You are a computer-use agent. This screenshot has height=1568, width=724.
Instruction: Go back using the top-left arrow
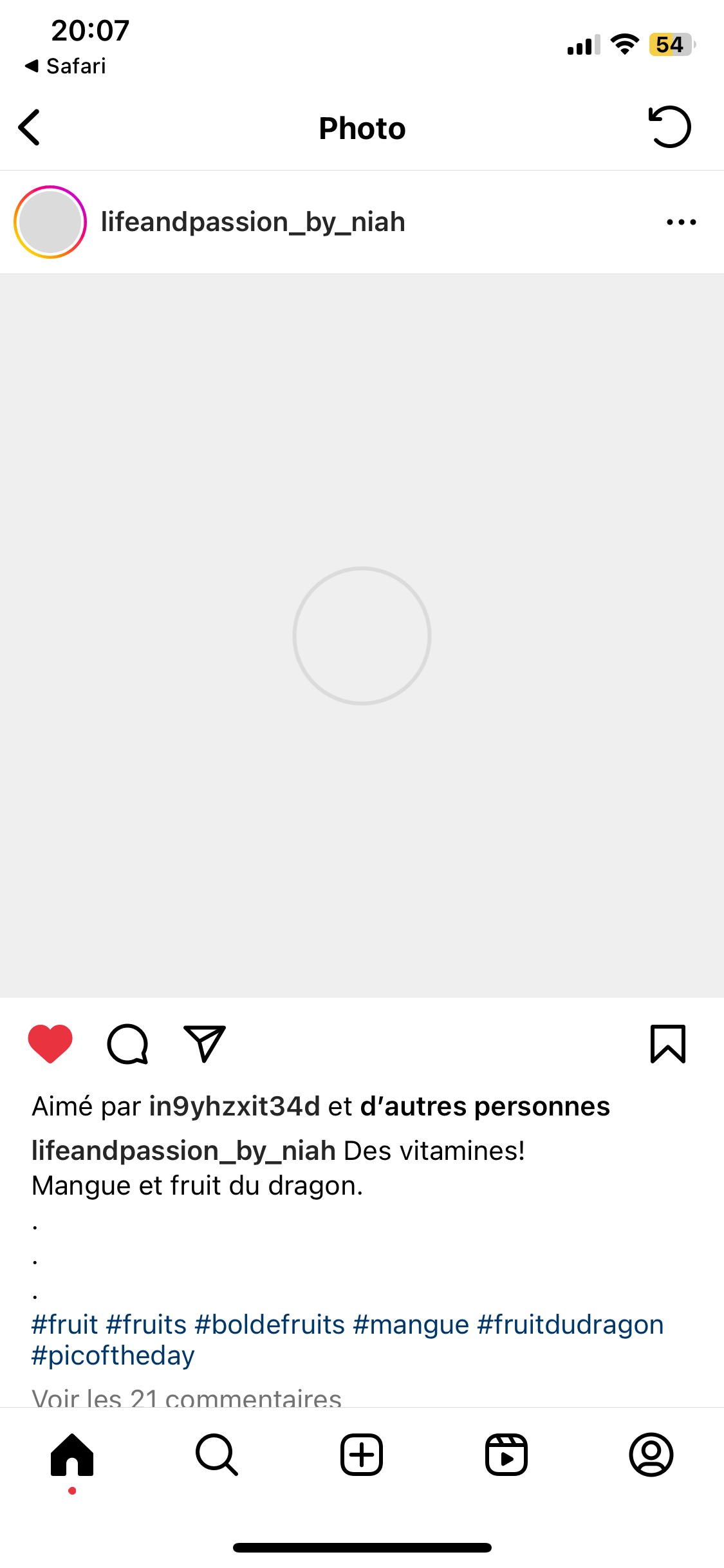tap(30, 127)
